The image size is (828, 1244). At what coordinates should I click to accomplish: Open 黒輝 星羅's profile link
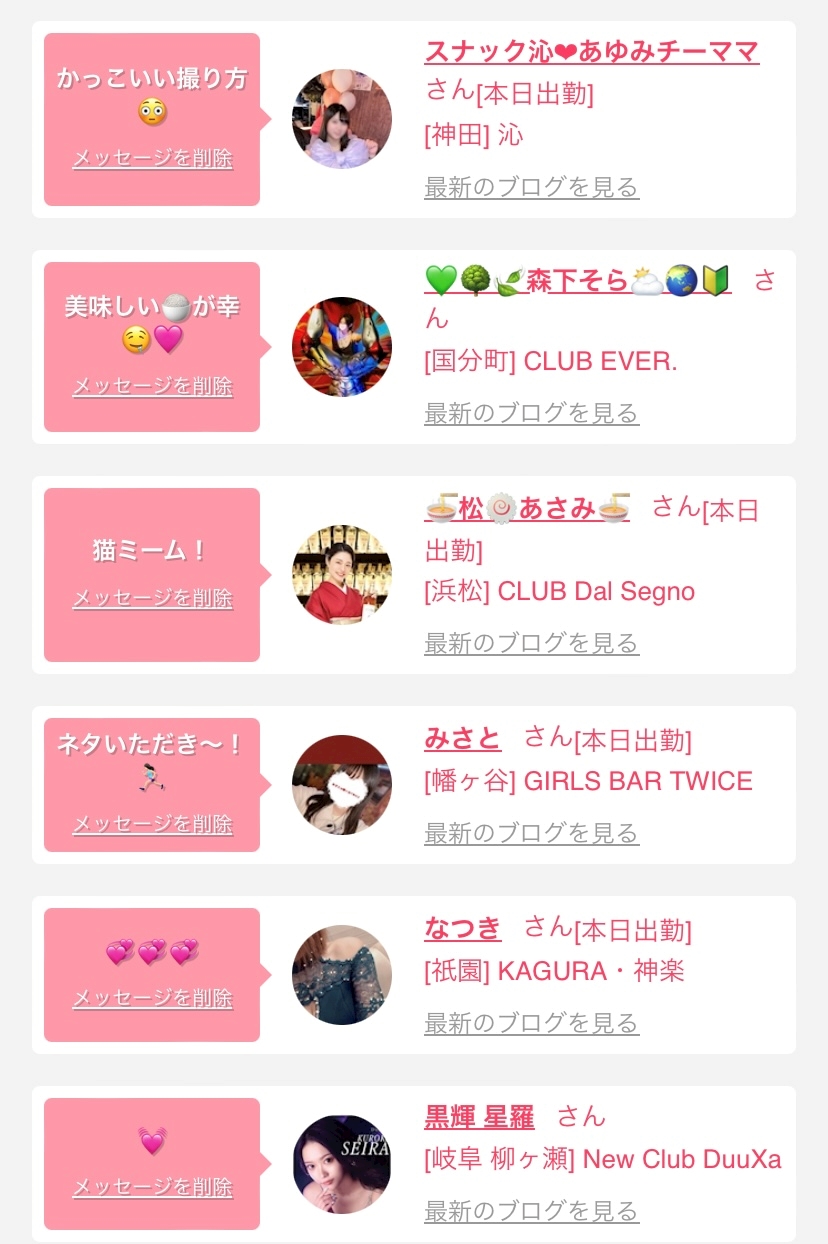click(479, 1116)
